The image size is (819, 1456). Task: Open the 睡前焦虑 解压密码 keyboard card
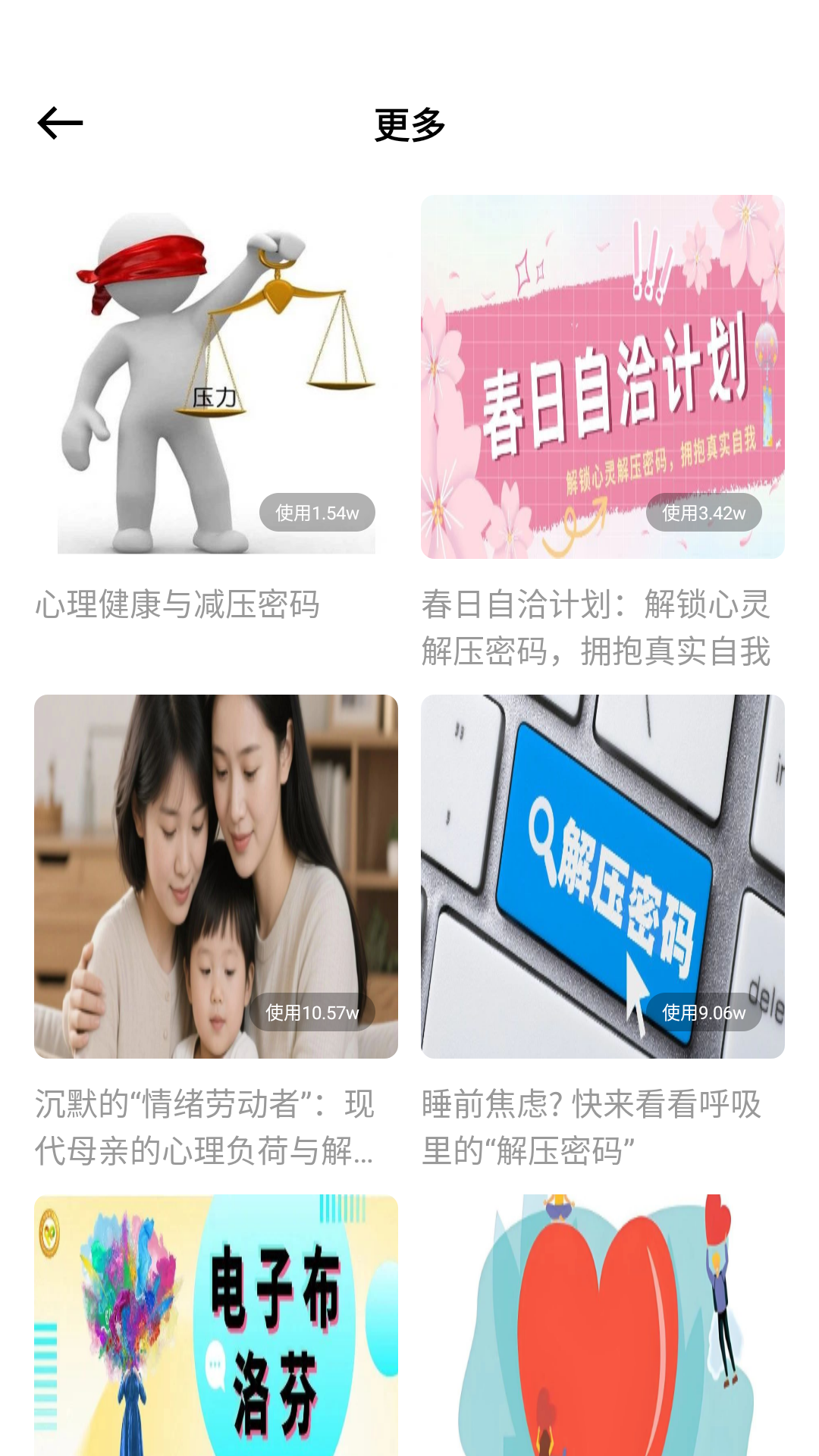point(602,876)
